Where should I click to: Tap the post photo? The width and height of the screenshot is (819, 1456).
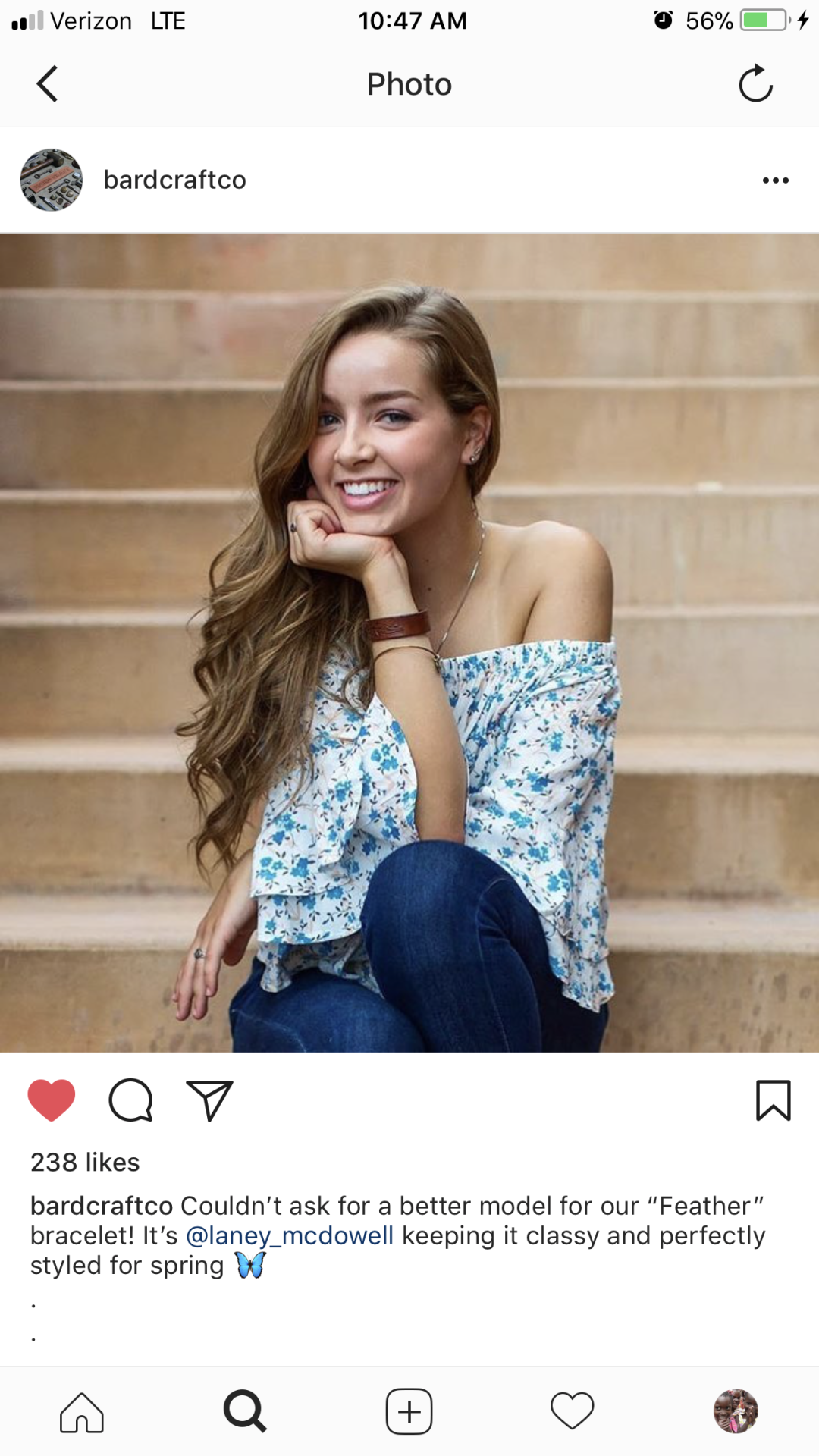point(409,642)
